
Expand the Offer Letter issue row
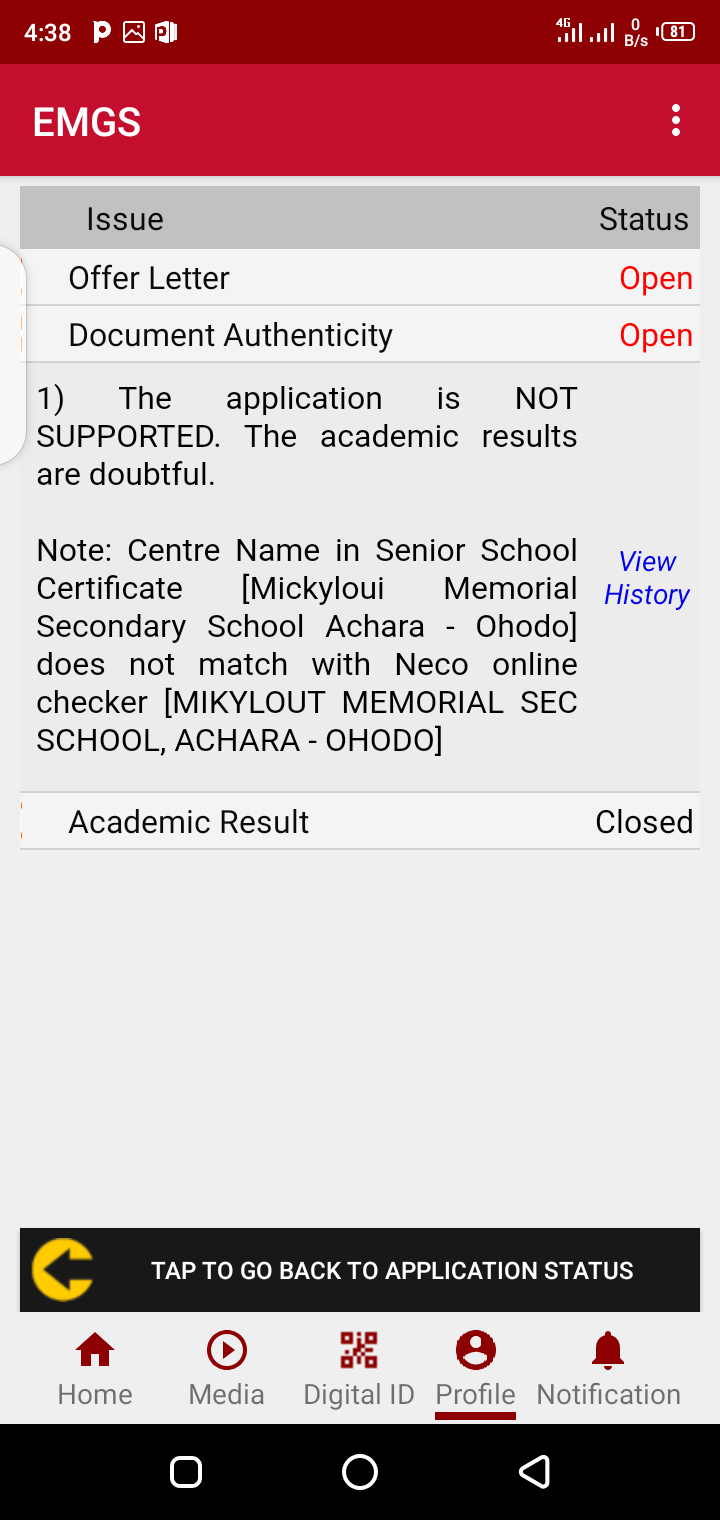(360, 278)
